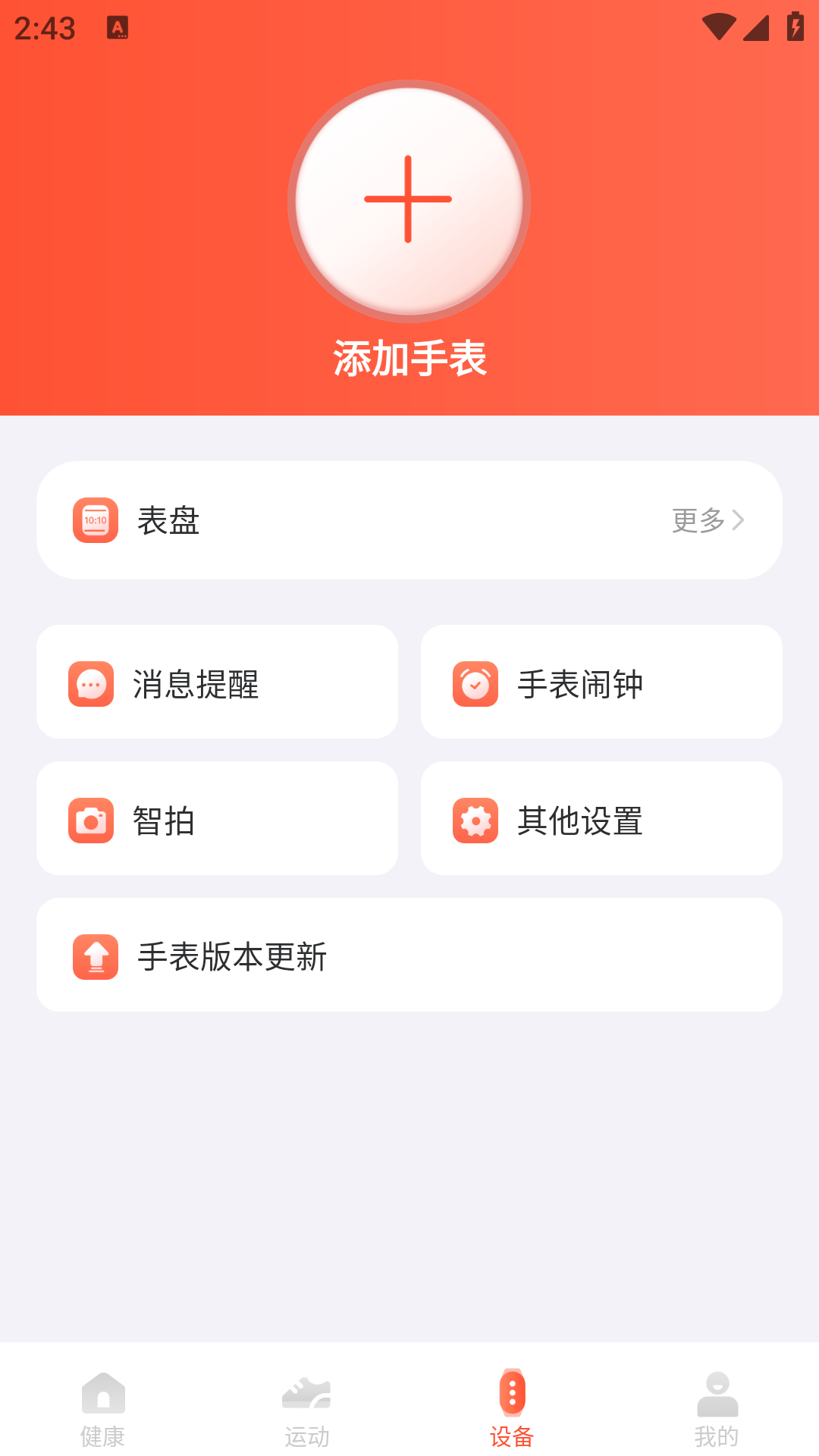Tap the 手表版本更新 upload icon
Viewport: 819px width, 1456px height.
point(95,957)
